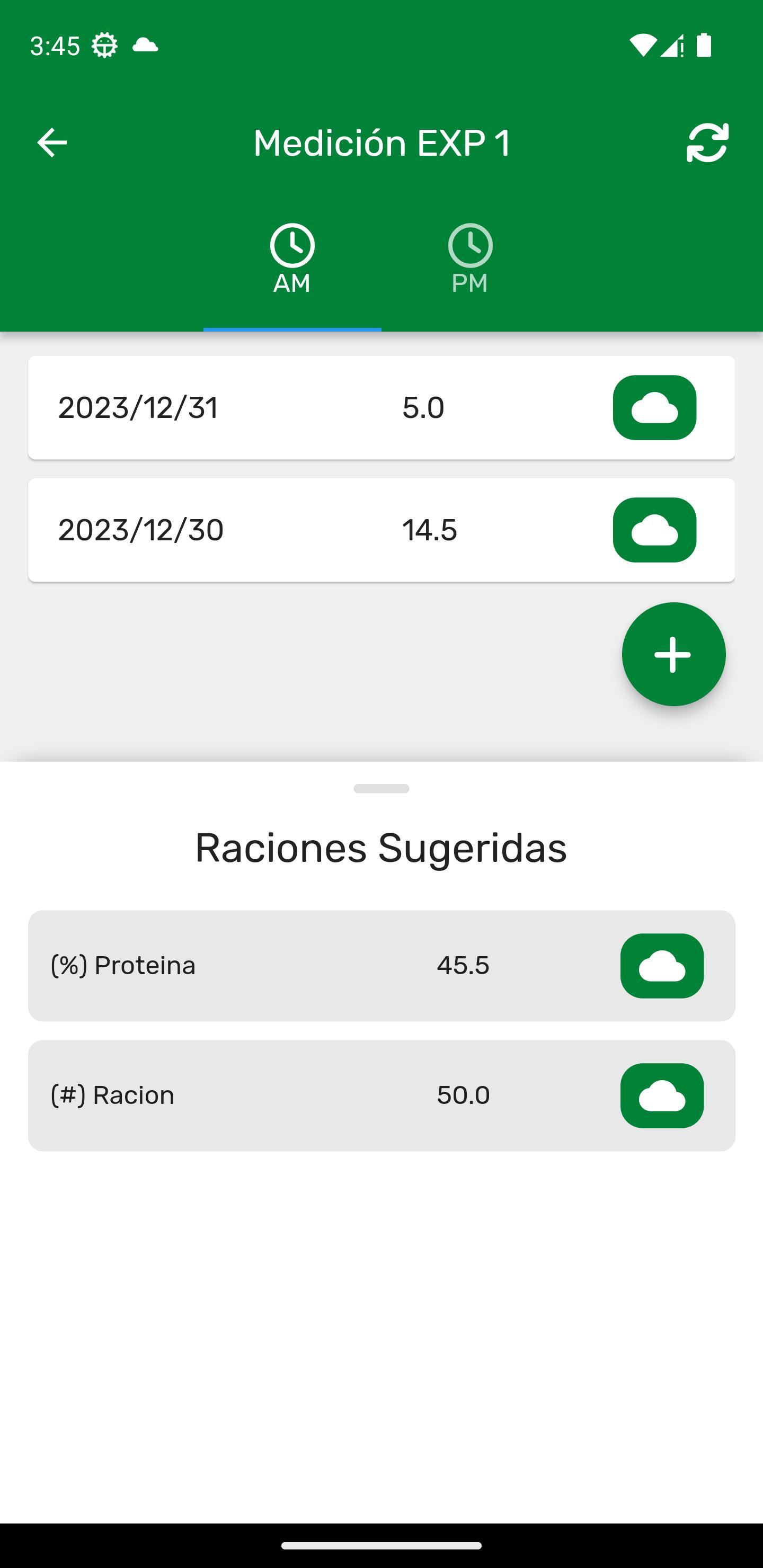Switch to the PM tab
The width and height of the screenshot is (763, 1568).
tap(470, 261)
